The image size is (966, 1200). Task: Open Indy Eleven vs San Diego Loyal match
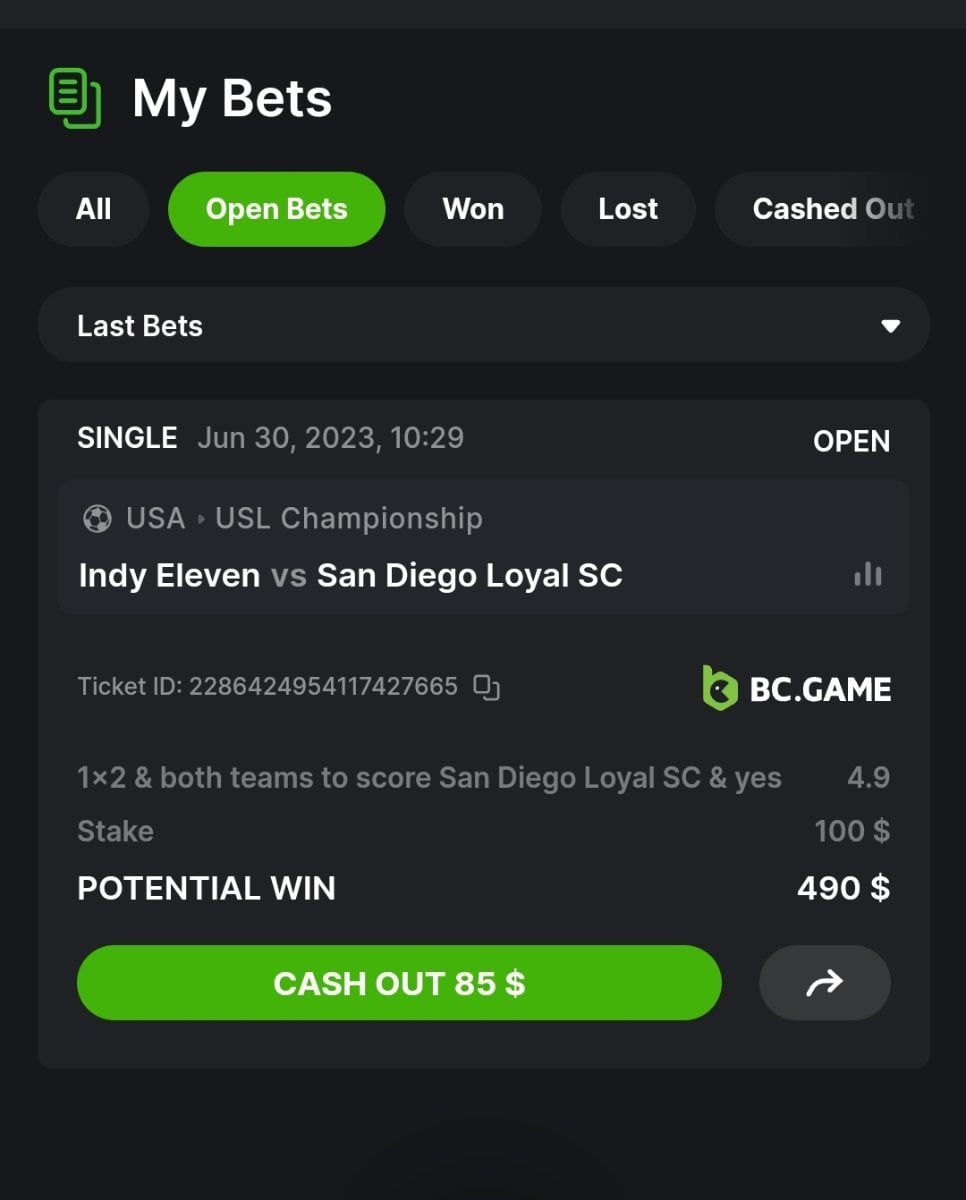pyautogui.click(x=350, y=575)
